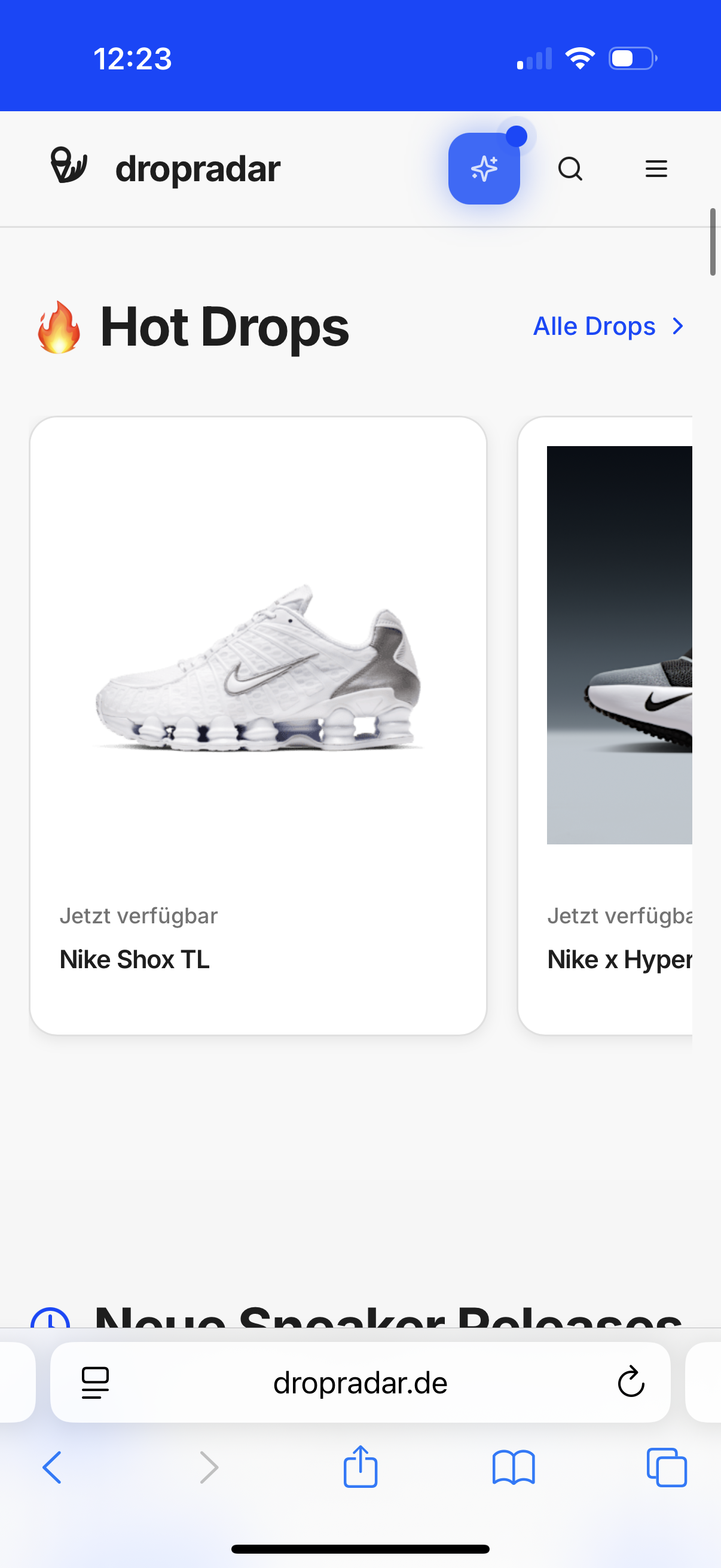
Task: Open the page settings icon in the address bar
Action: tap(96, 1383)
